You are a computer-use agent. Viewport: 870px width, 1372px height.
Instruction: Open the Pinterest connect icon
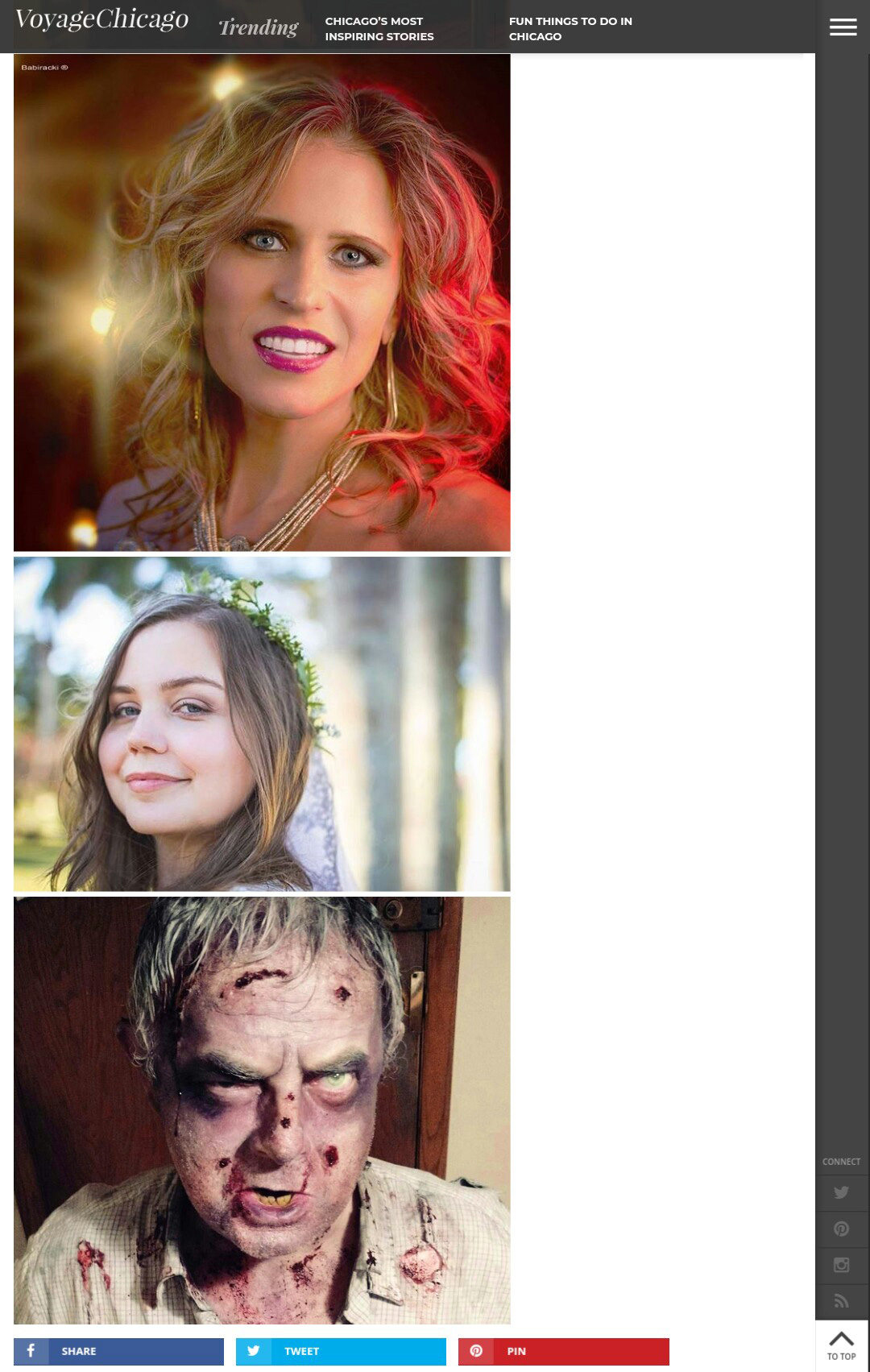coord(841,1229)
